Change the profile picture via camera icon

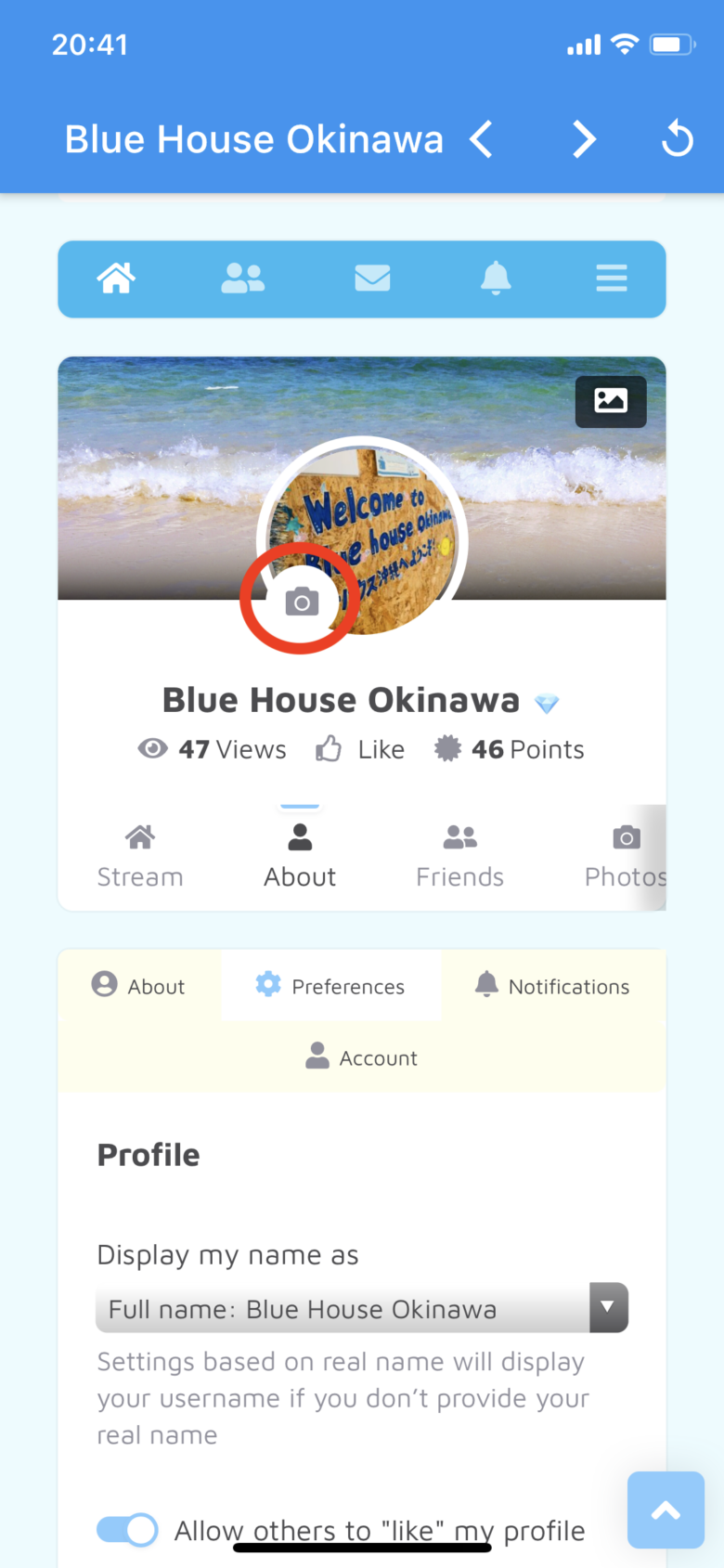coord(302,603)
